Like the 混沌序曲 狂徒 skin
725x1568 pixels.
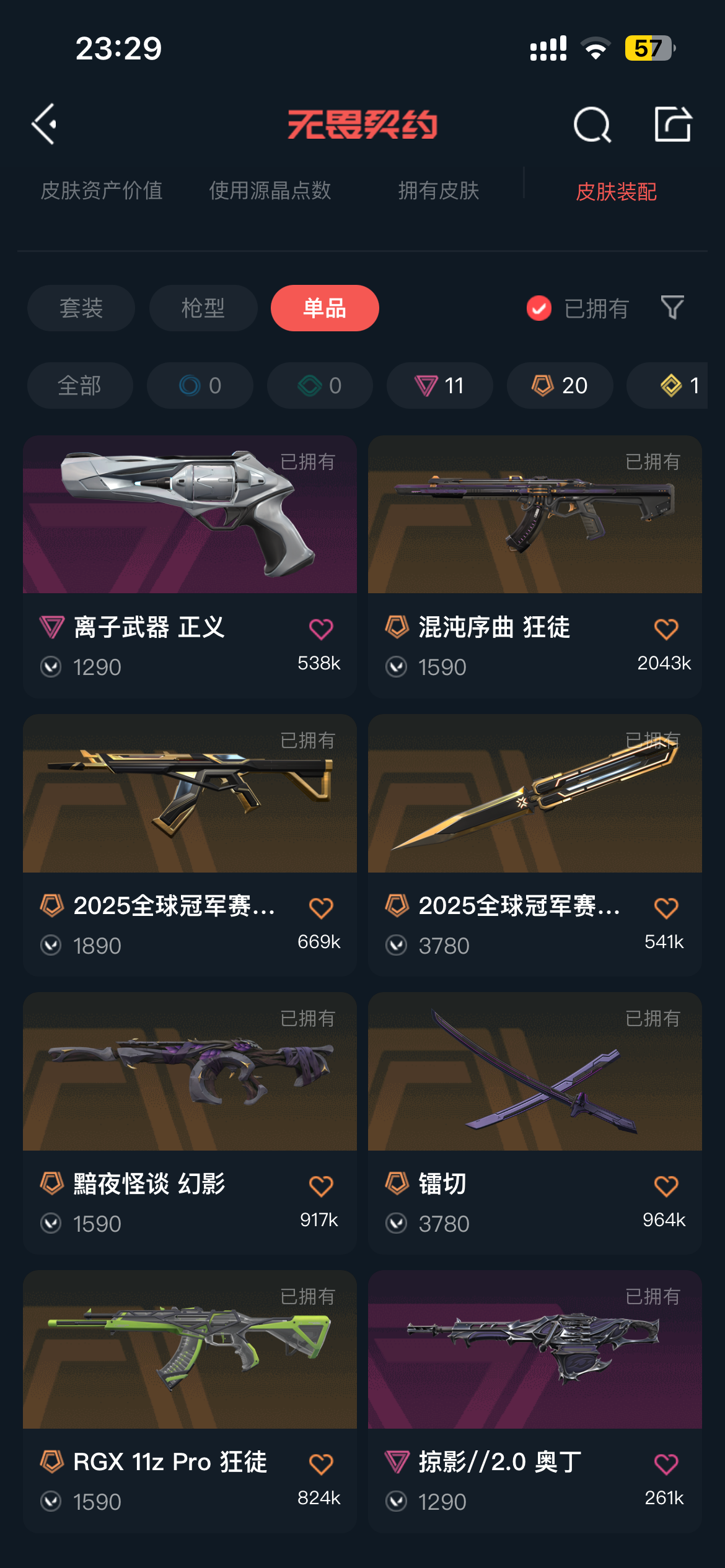tap(666, 629)
